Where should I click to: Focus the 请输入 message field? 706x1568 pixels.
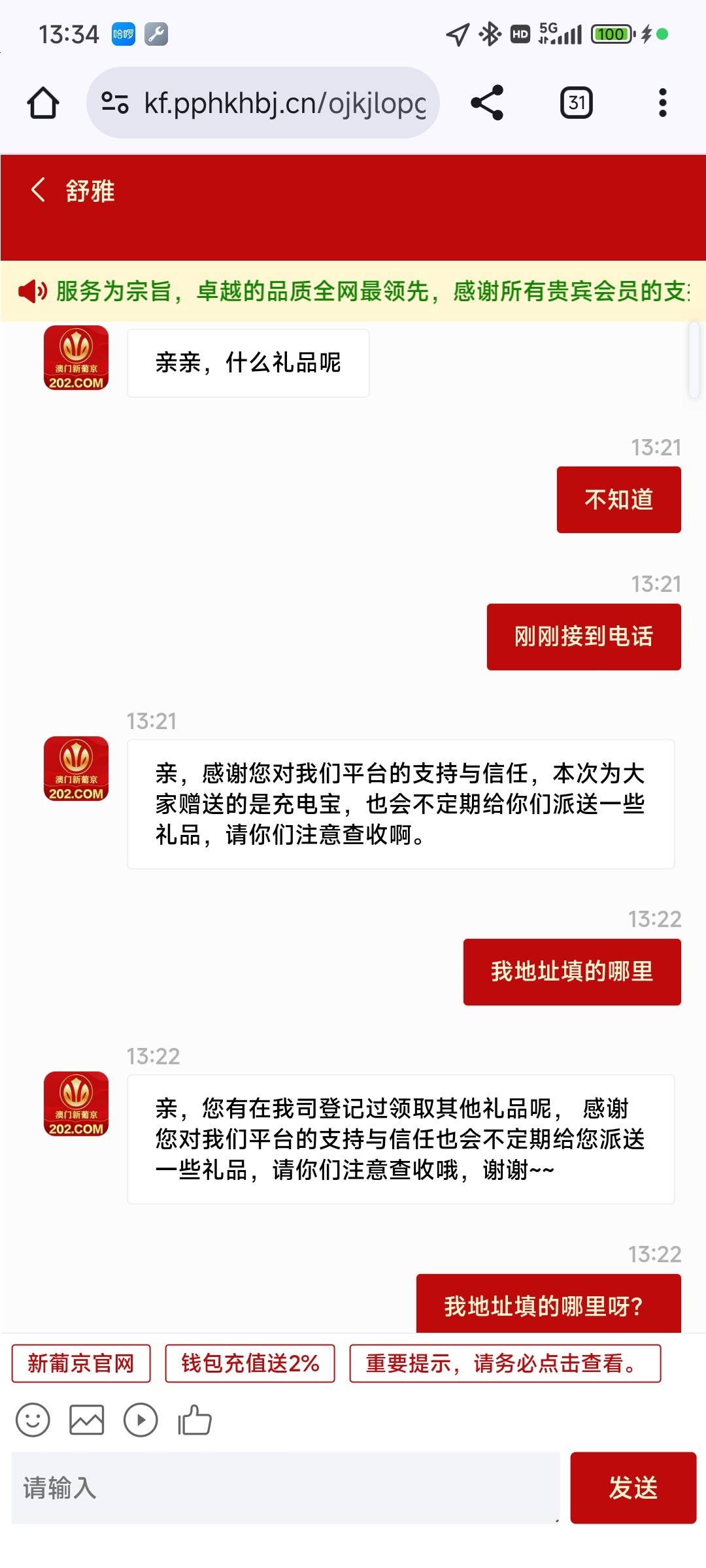pos(285,1488)
